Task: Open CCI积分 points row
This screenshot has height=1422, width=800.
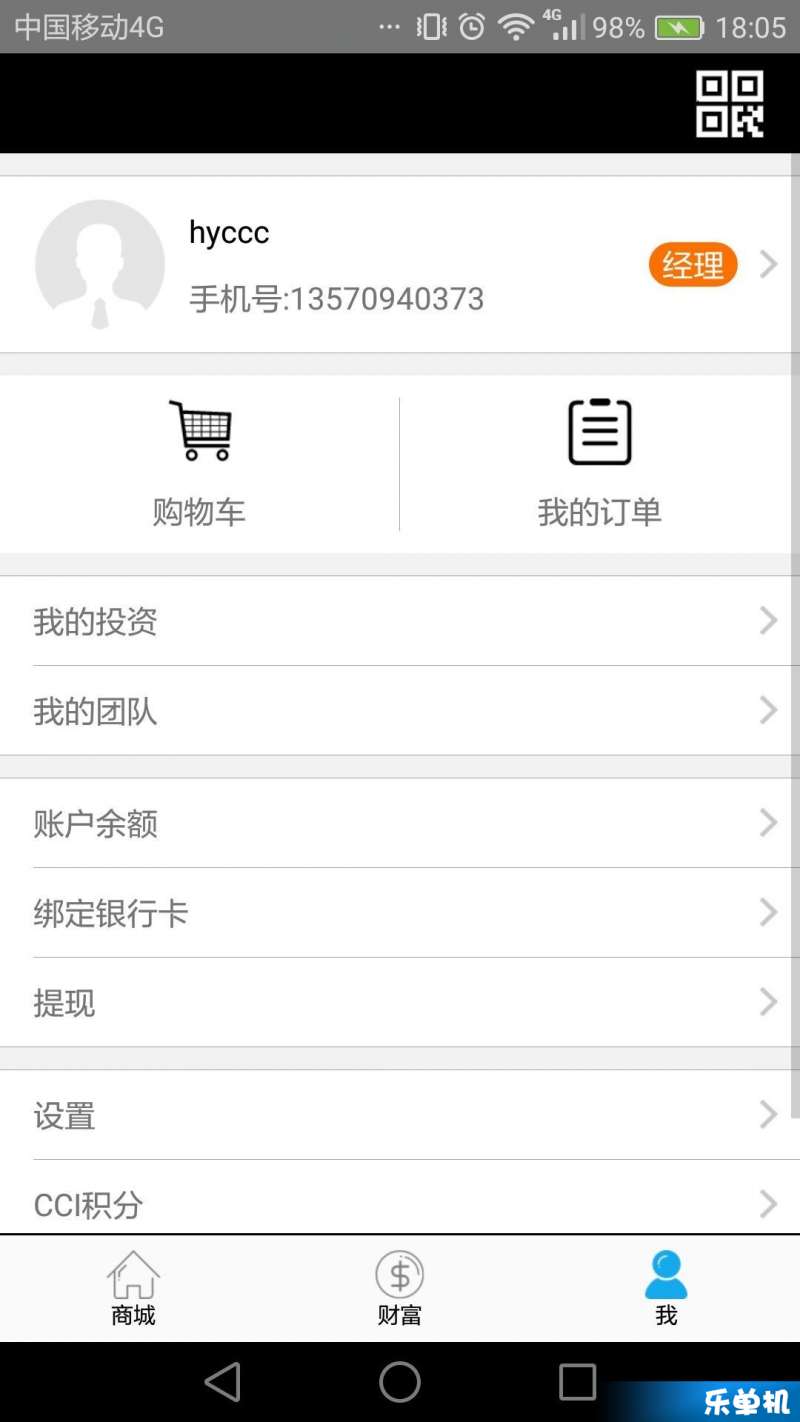Action: point(400,1198)
